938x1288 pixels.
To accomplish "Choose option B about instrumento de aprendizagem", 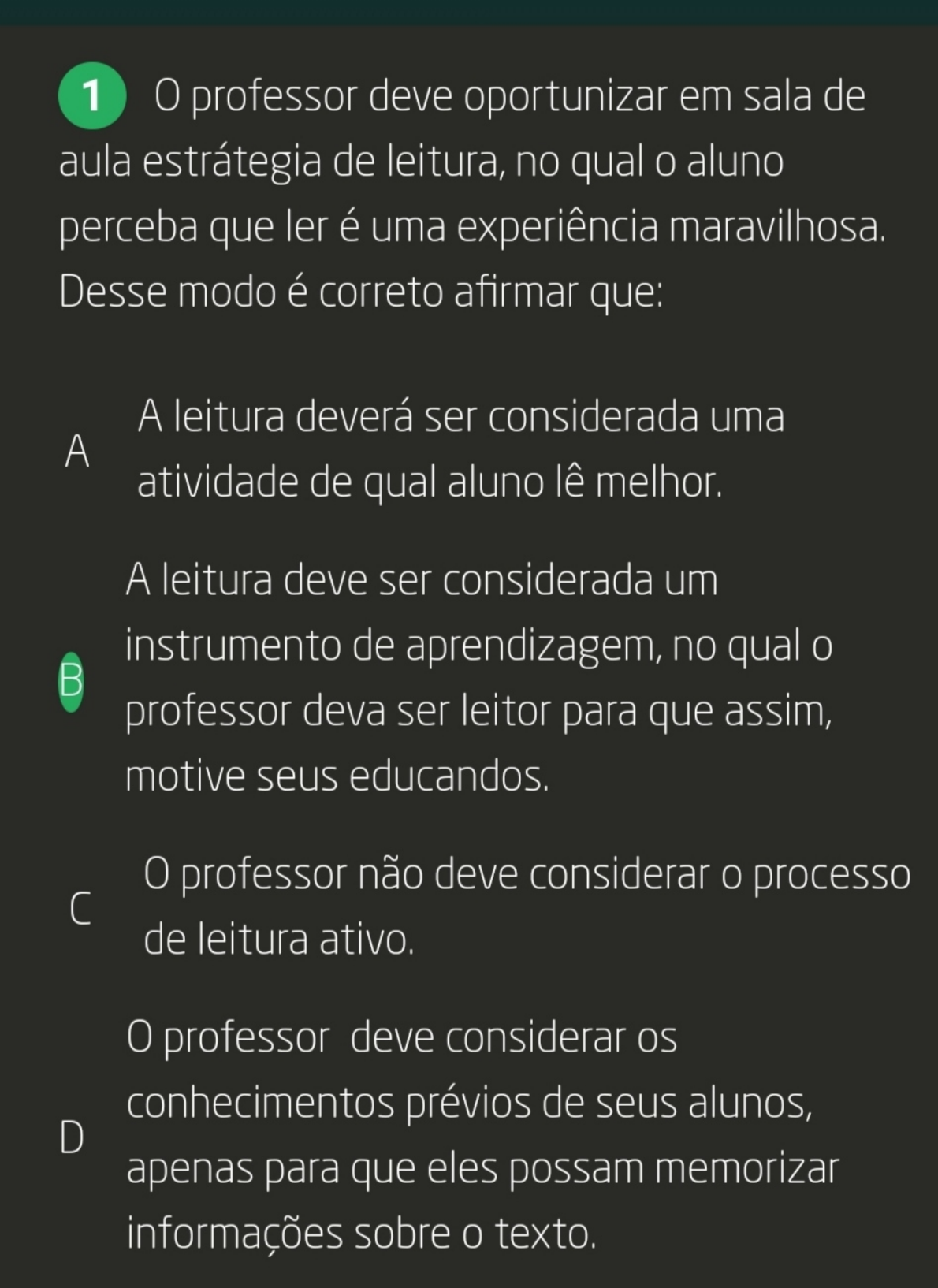I will click(72, 681).
